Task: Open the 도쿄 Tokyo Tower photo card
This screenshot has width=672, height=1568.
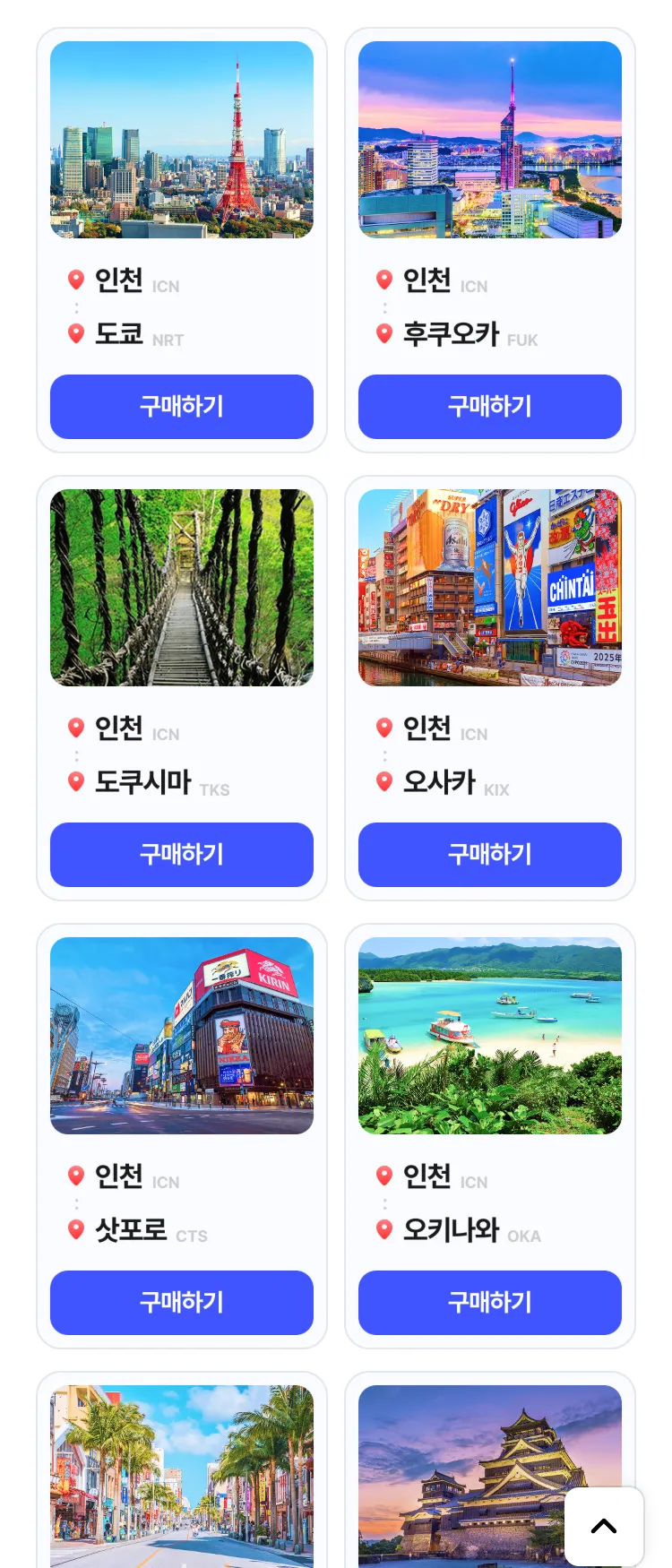Action: click(x=182, y=140)
